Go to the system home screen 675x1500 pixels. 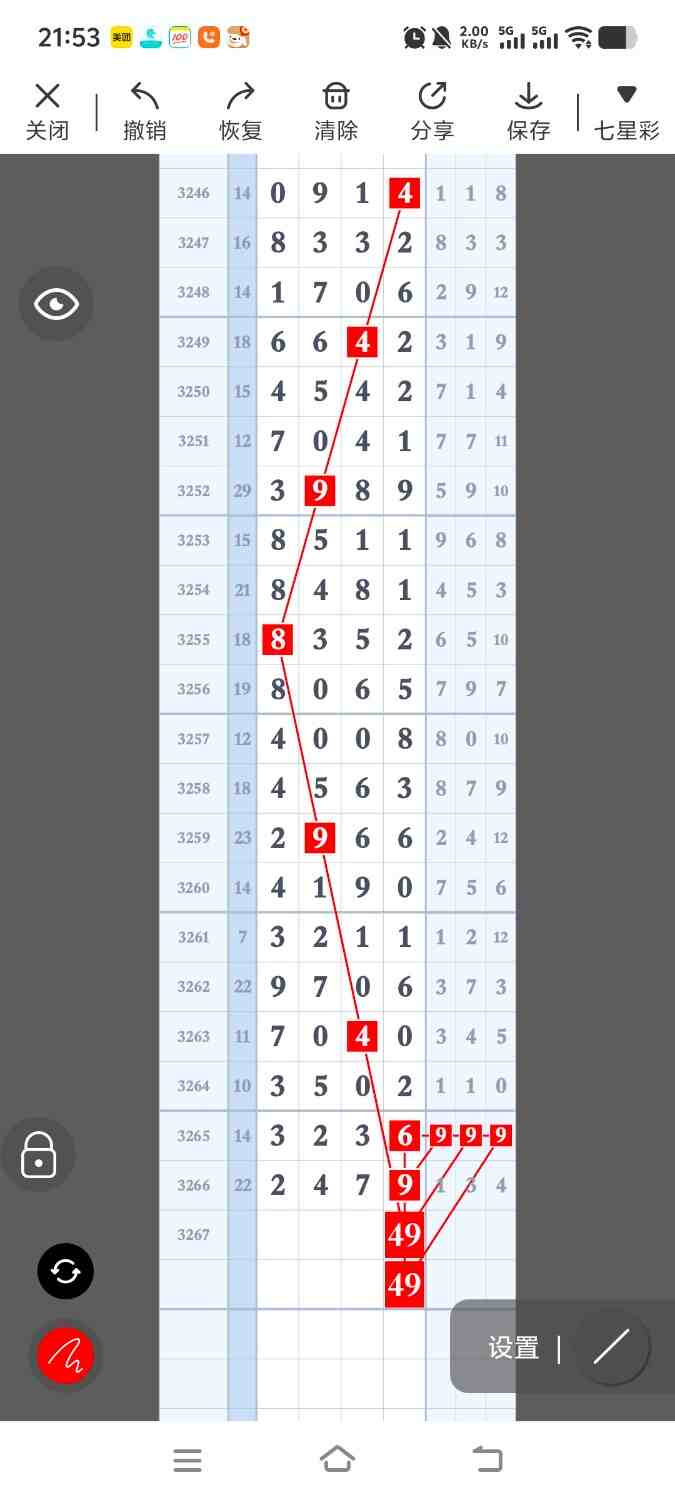click(337, 1460)
